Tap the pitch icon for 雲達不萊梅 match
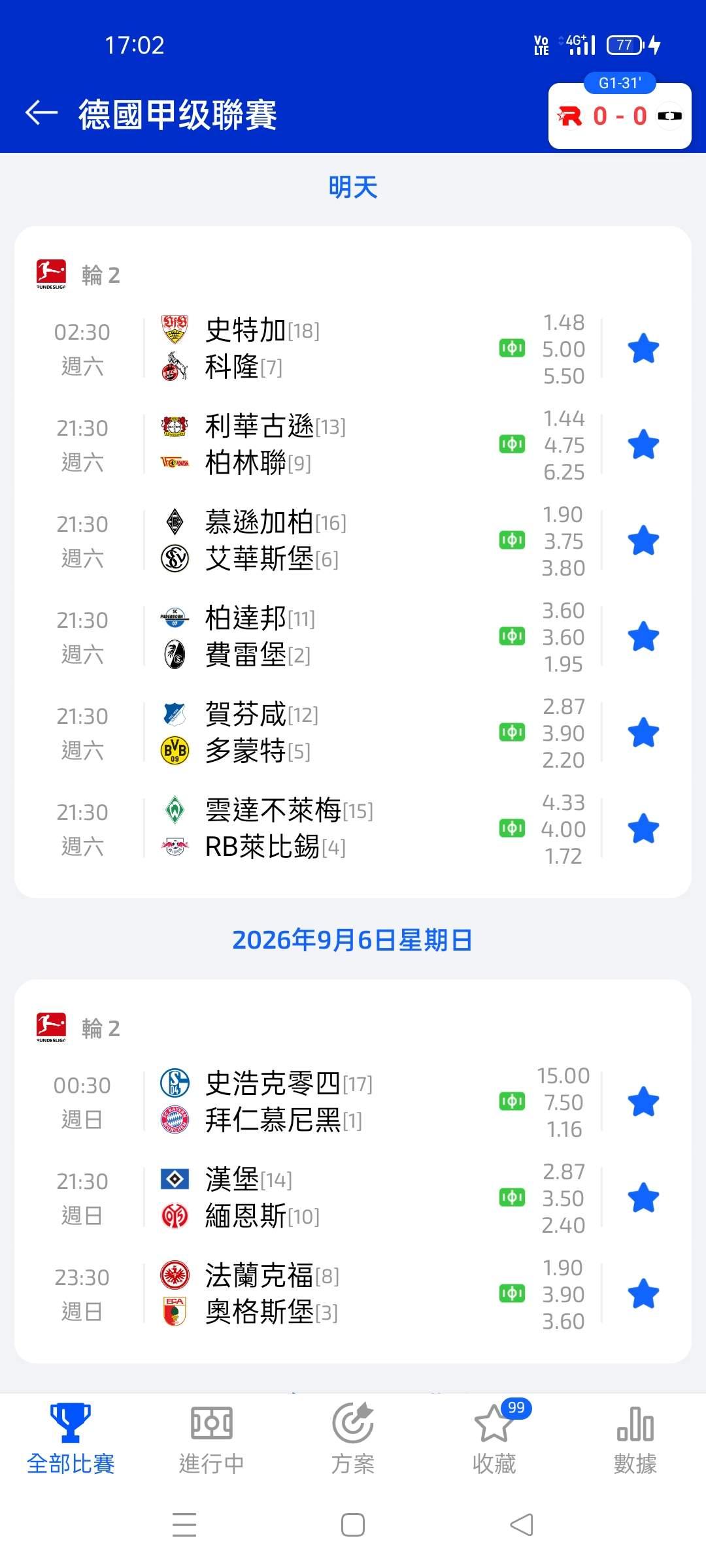 pyautogui.click(x=512, y=829)
